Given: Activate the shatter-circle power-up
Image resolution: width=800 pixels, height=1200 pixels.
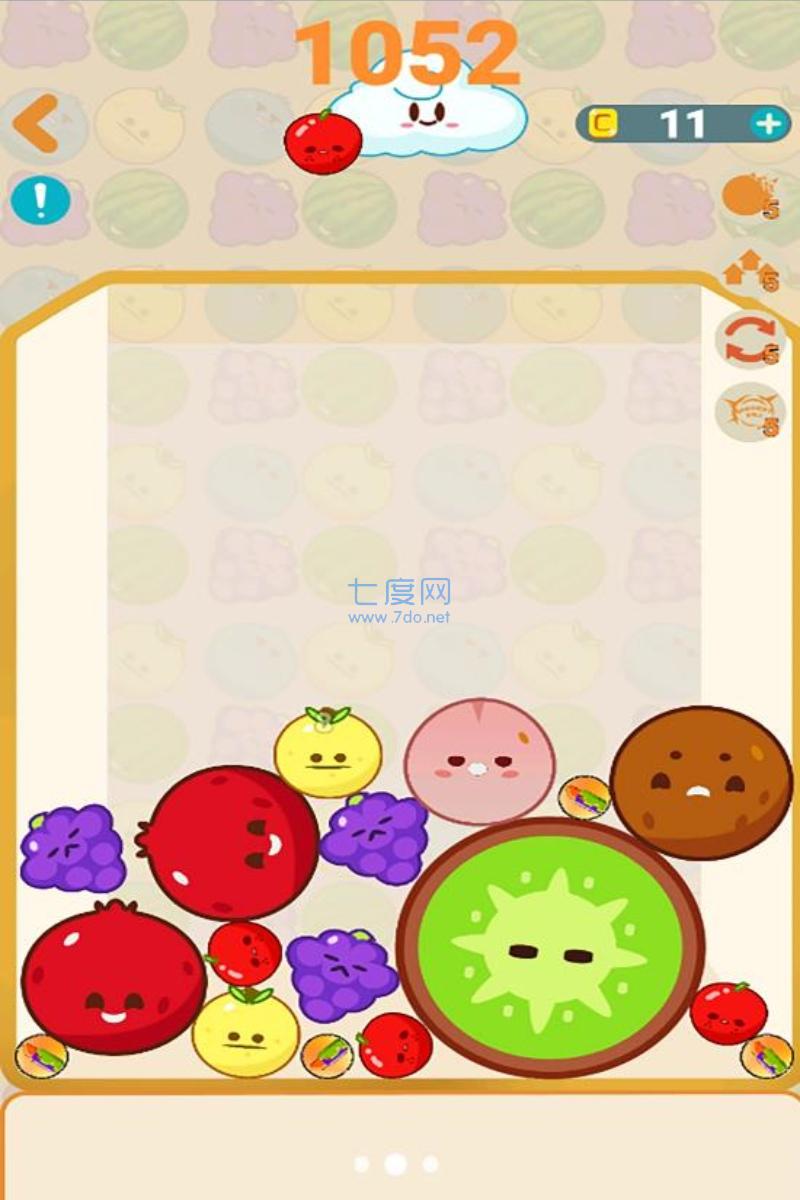Looking at the screenshot, I should click(749, 411).
